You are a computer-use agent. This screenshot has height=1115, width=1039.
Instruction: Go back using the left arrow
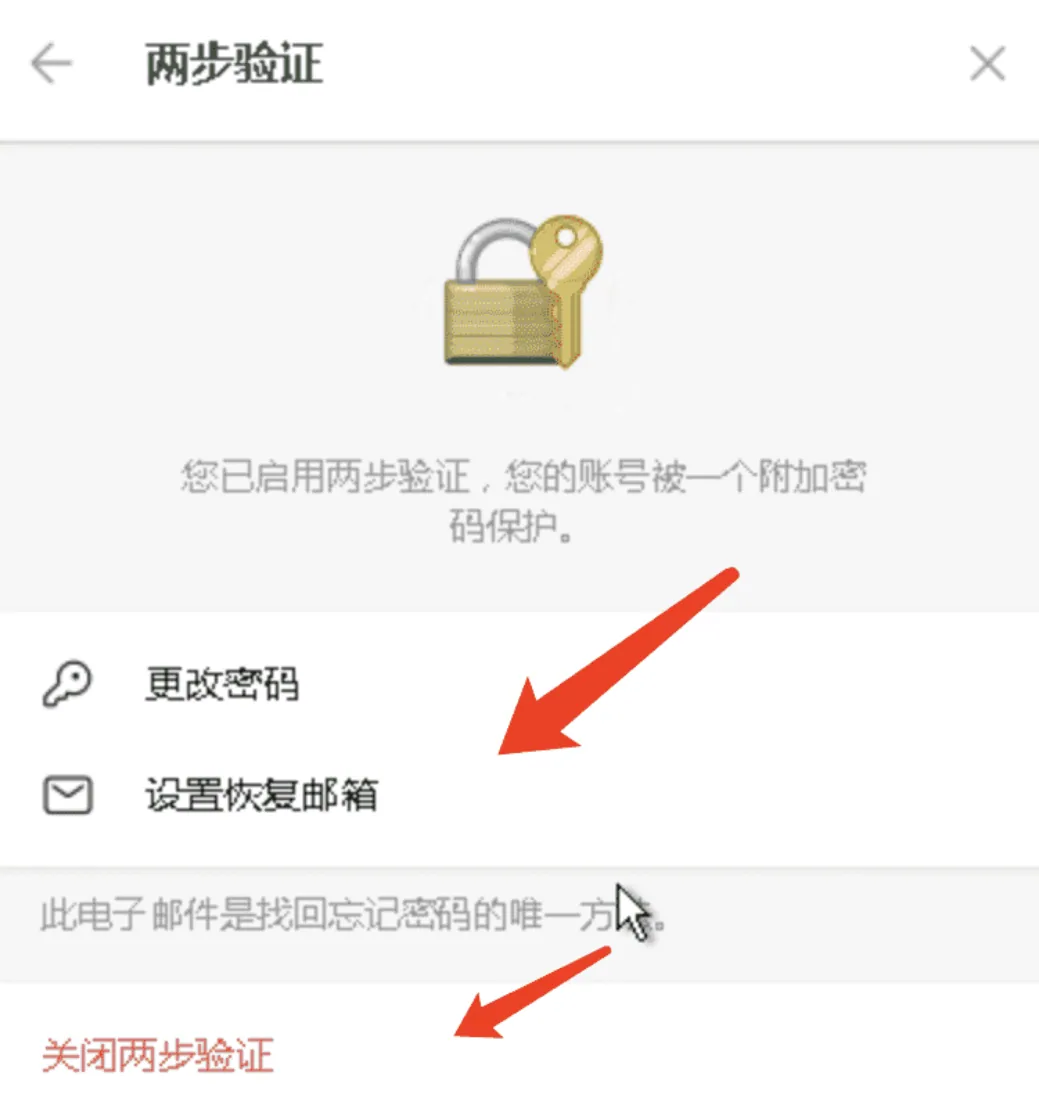tap(51, 65)
